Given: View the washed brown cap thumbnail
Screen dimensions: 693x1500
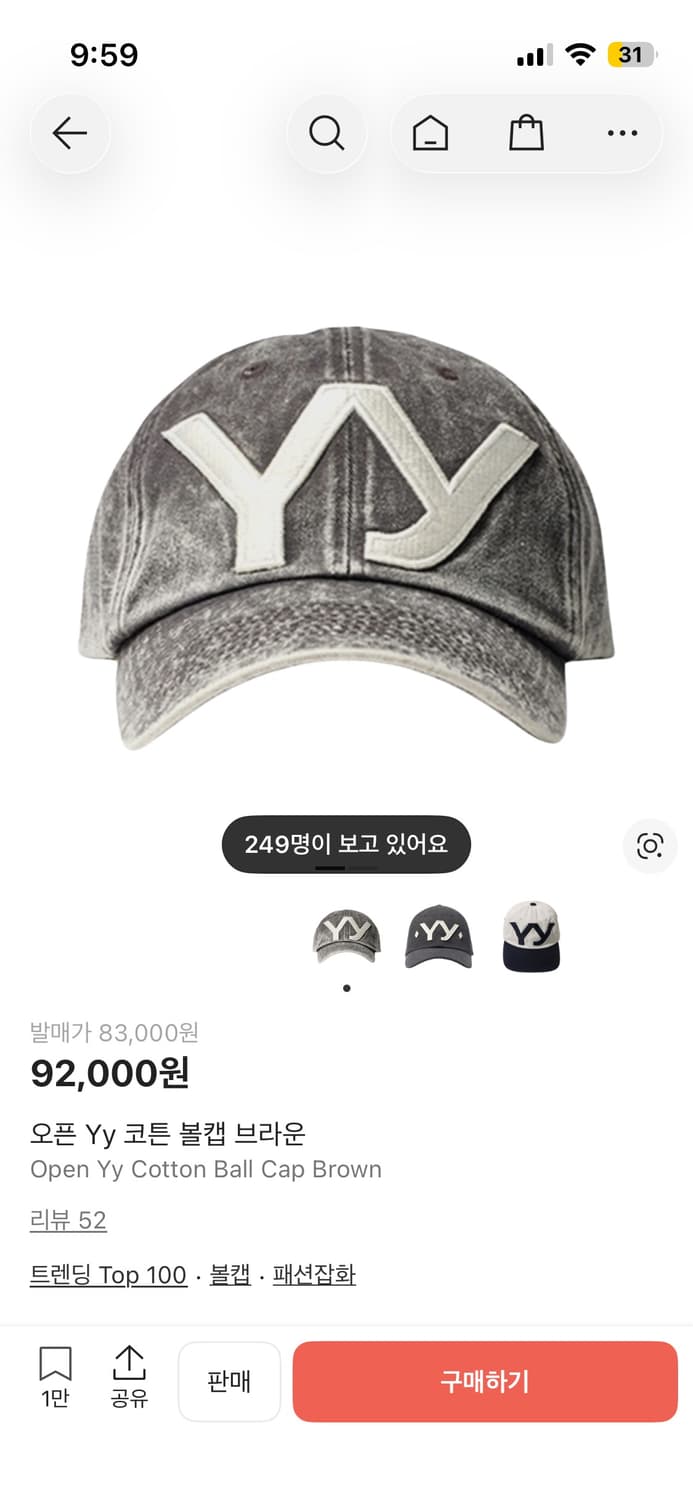Looking at the screenshot, I should 346,936.
